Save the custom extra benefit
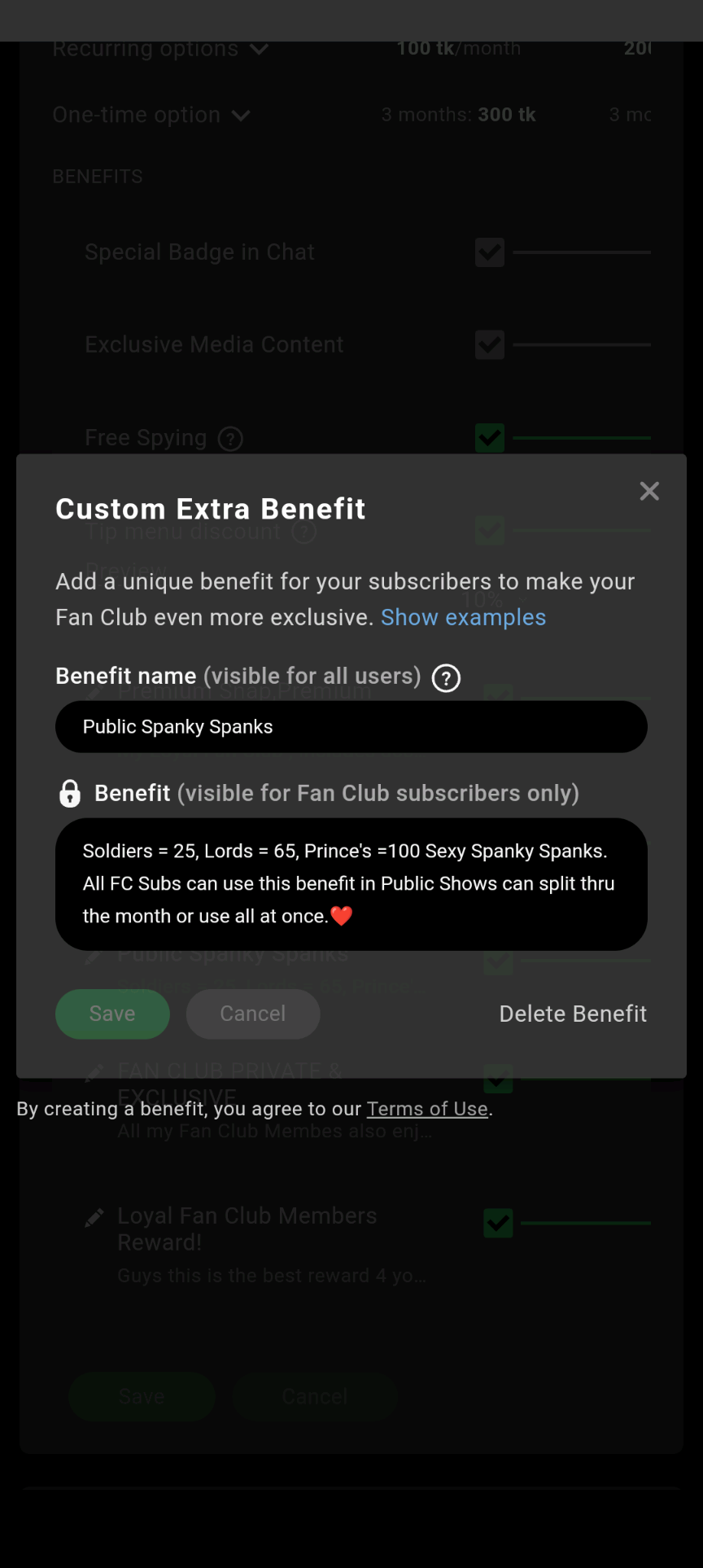 click(x=112, y=1014)
